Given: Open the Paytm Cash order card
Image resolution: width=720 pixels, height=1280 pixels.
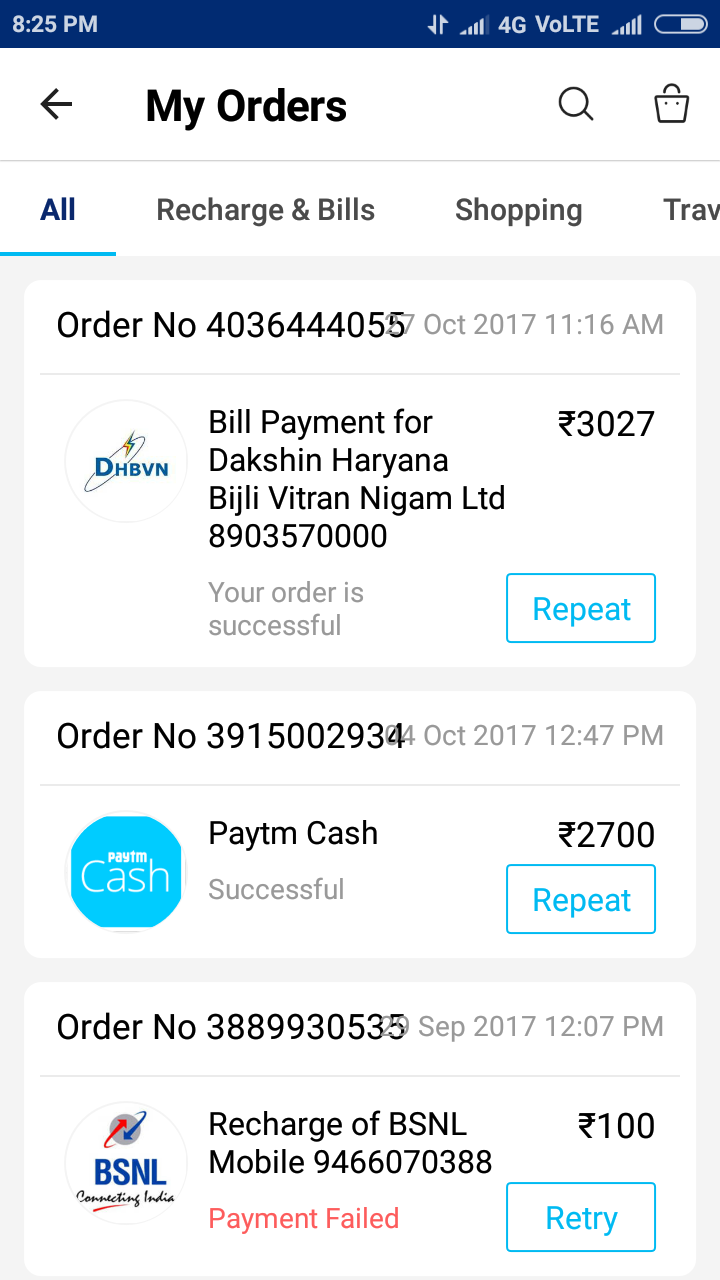Looking at the screenshot, I should point(292,834).
